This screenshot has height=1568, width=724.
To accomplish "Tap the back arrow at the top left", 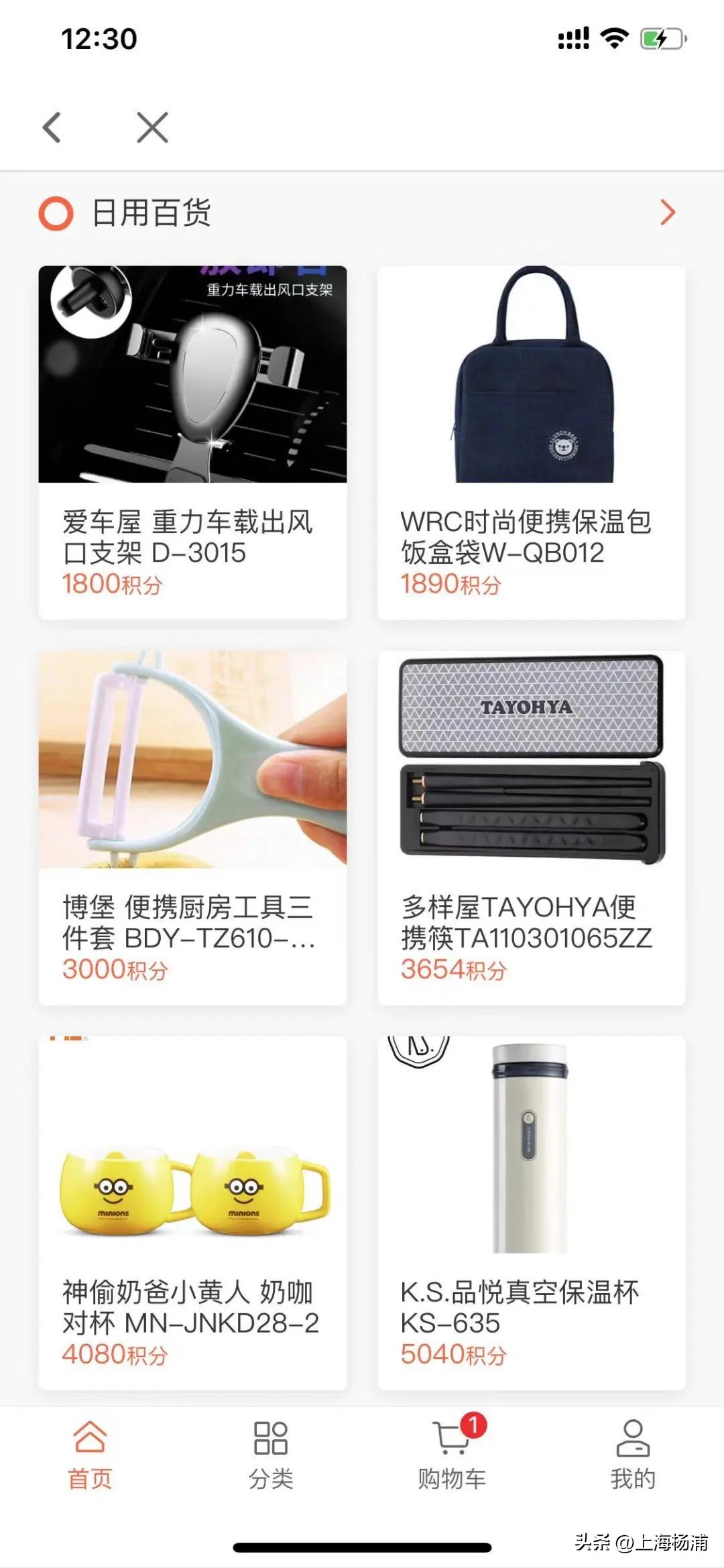I will (52, 128).
